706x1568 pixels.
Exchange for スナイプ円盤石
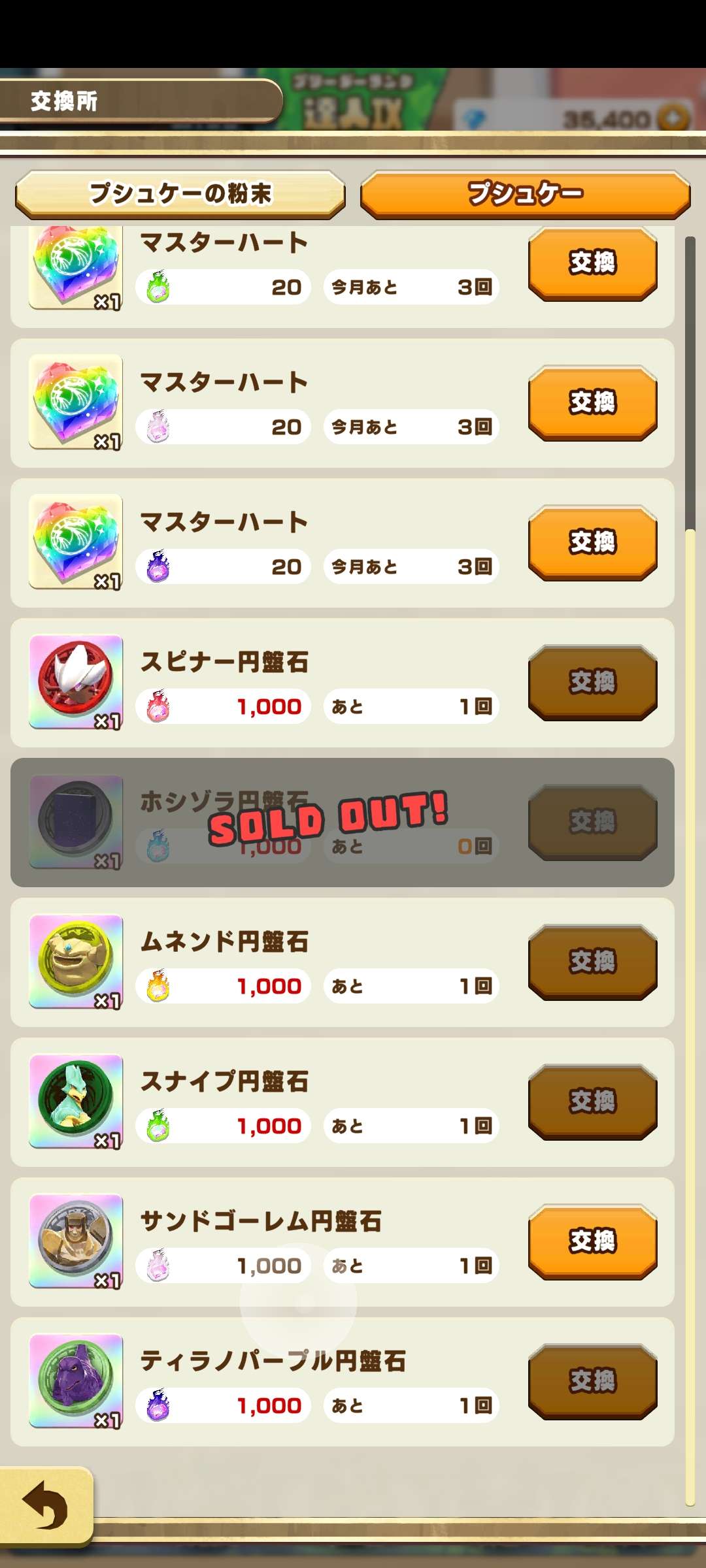pyautogui.click(x=592, y=1102)
